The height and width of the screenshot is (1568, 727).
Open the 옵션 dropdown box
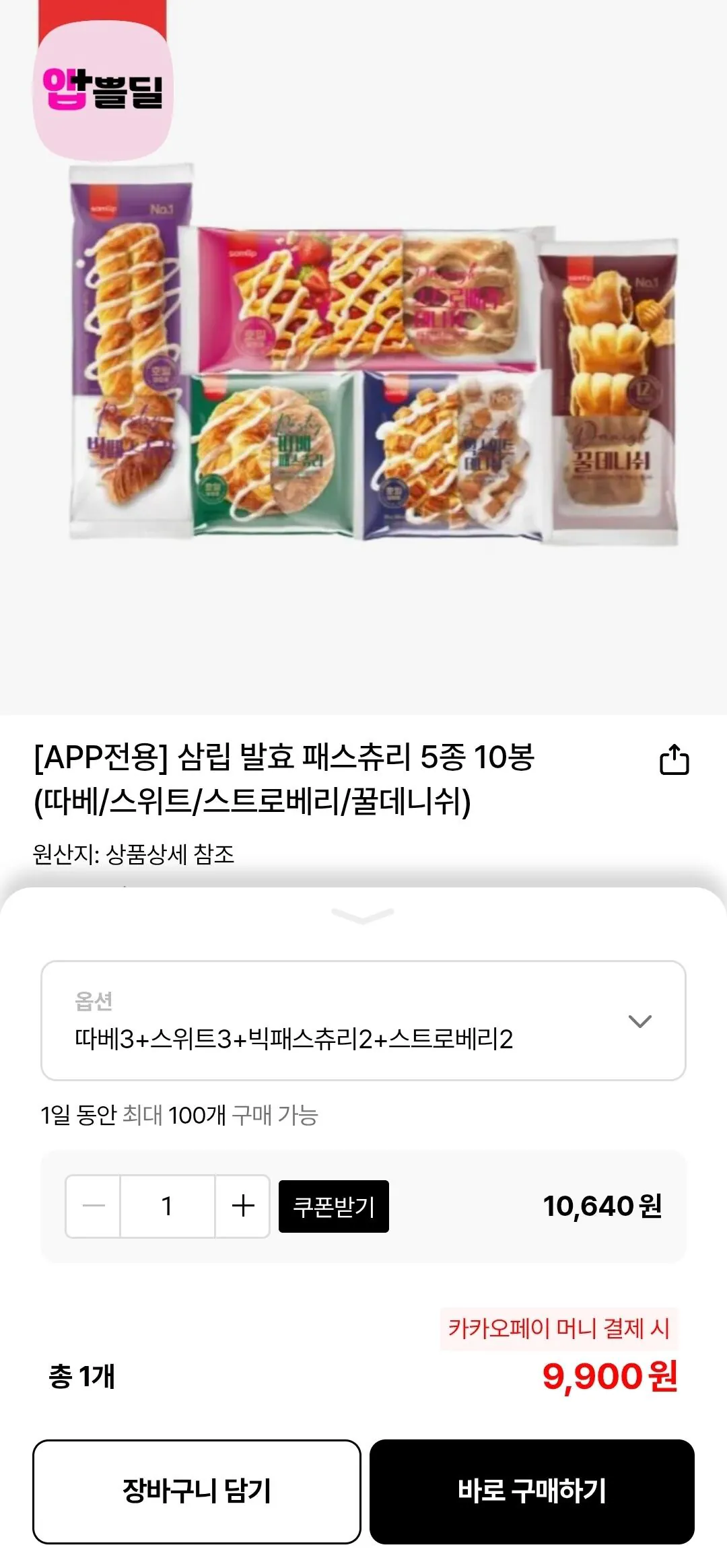click(363, 1017)
